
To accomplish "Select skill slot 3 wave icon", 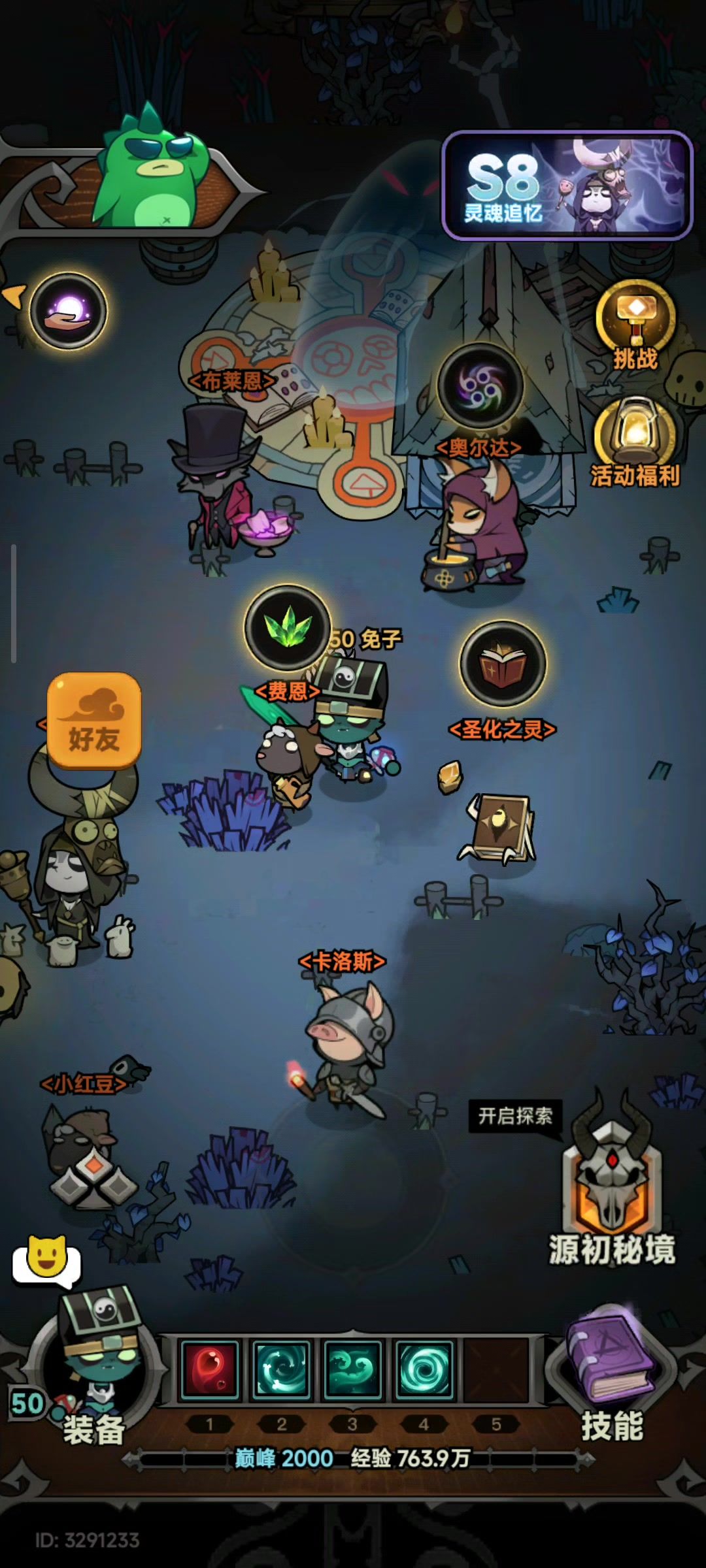I will (352, 1369).
